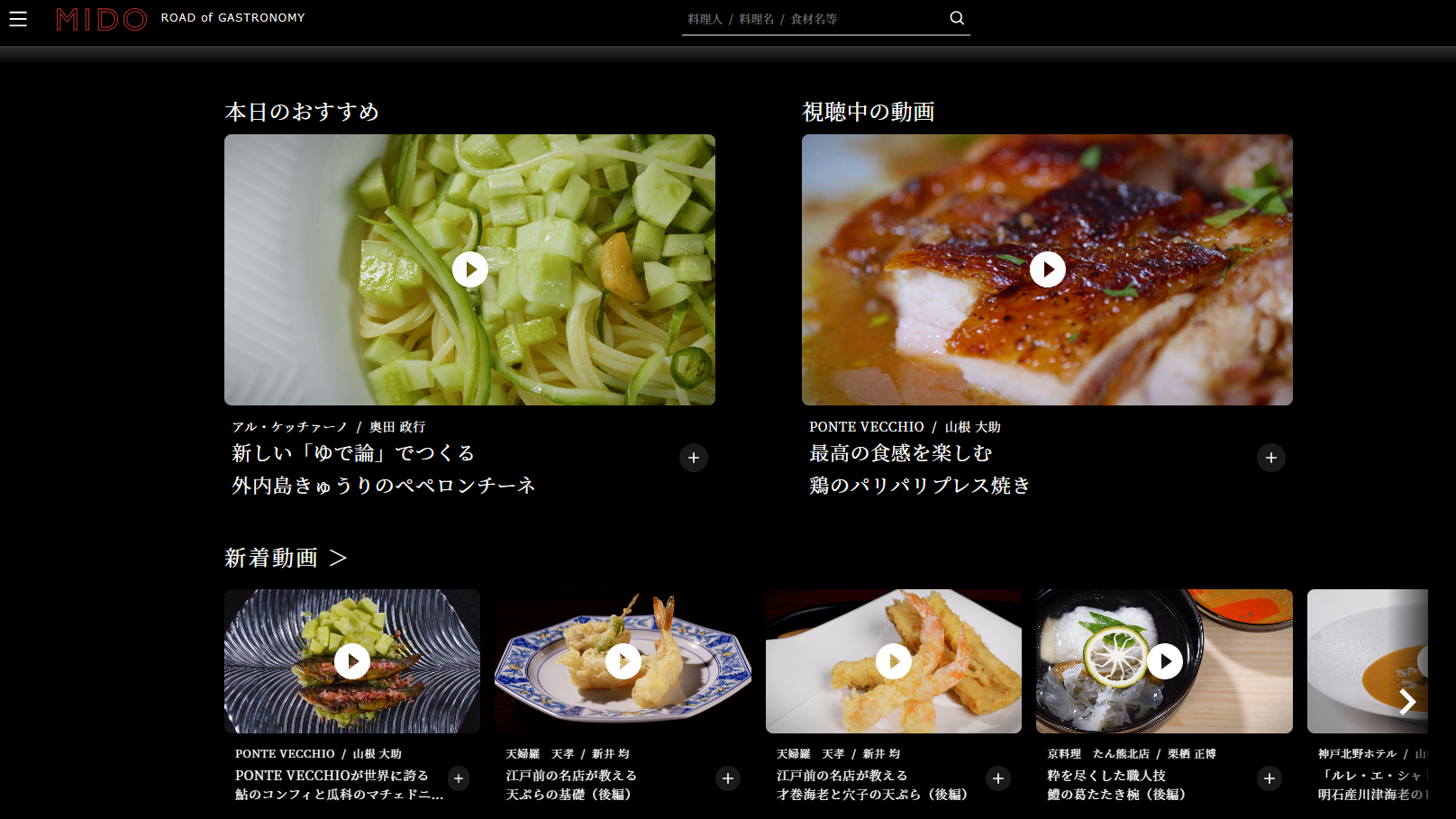Tap the search magnifier icon
1456x819 pixels.
tap(957, 18)
